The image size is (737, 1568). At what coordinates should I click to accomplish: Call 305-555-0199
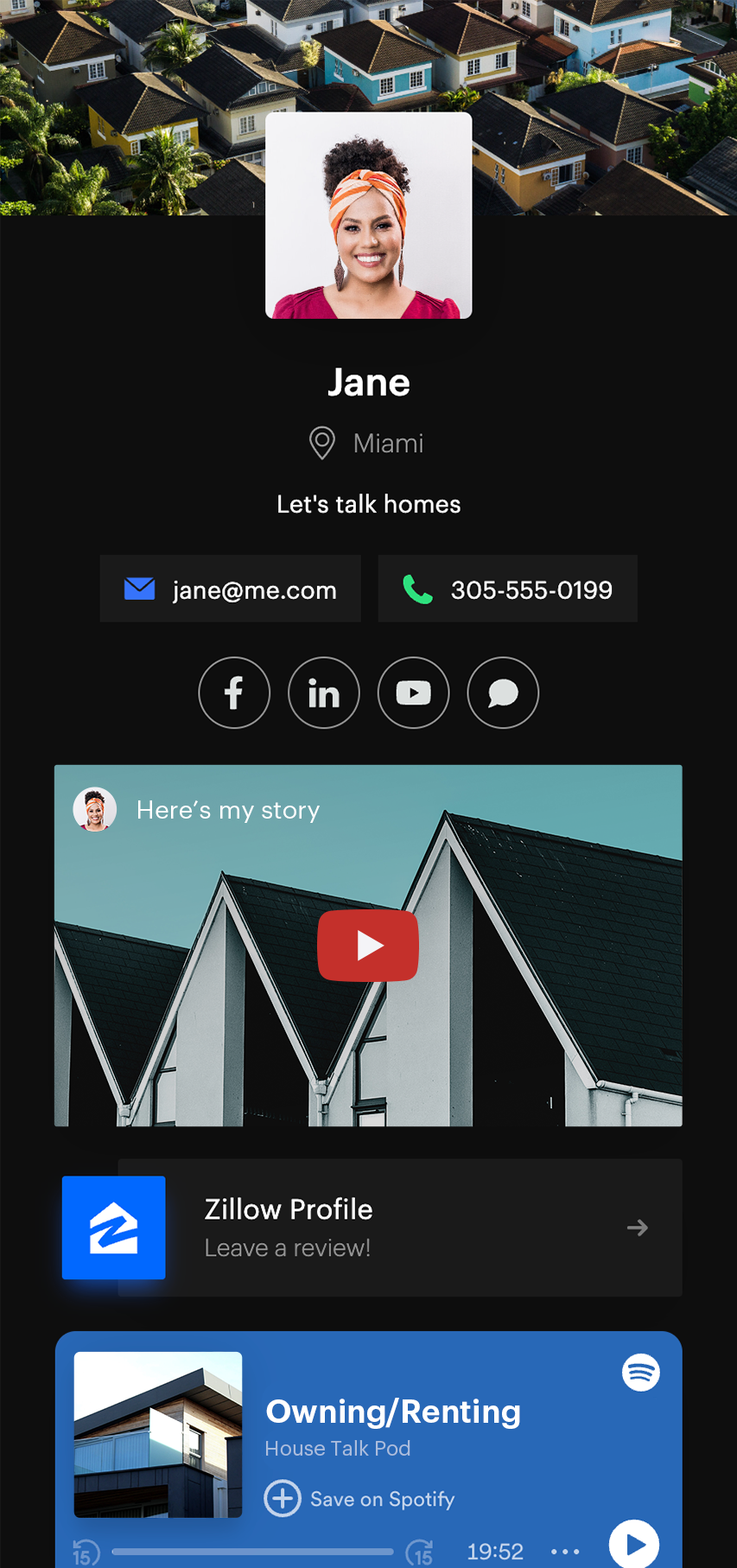[507, 590]
